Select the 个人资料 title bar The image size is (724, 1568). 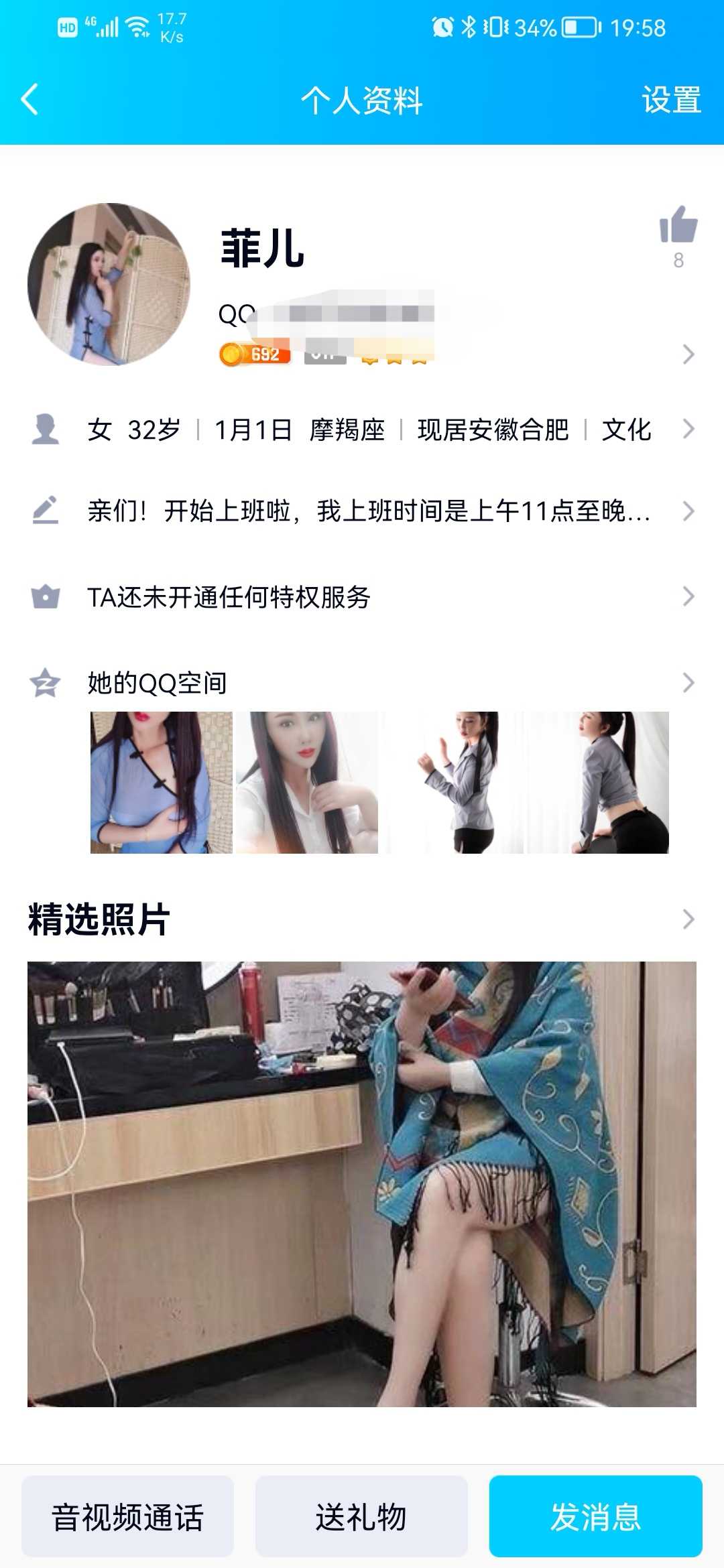tap(362, 101)
